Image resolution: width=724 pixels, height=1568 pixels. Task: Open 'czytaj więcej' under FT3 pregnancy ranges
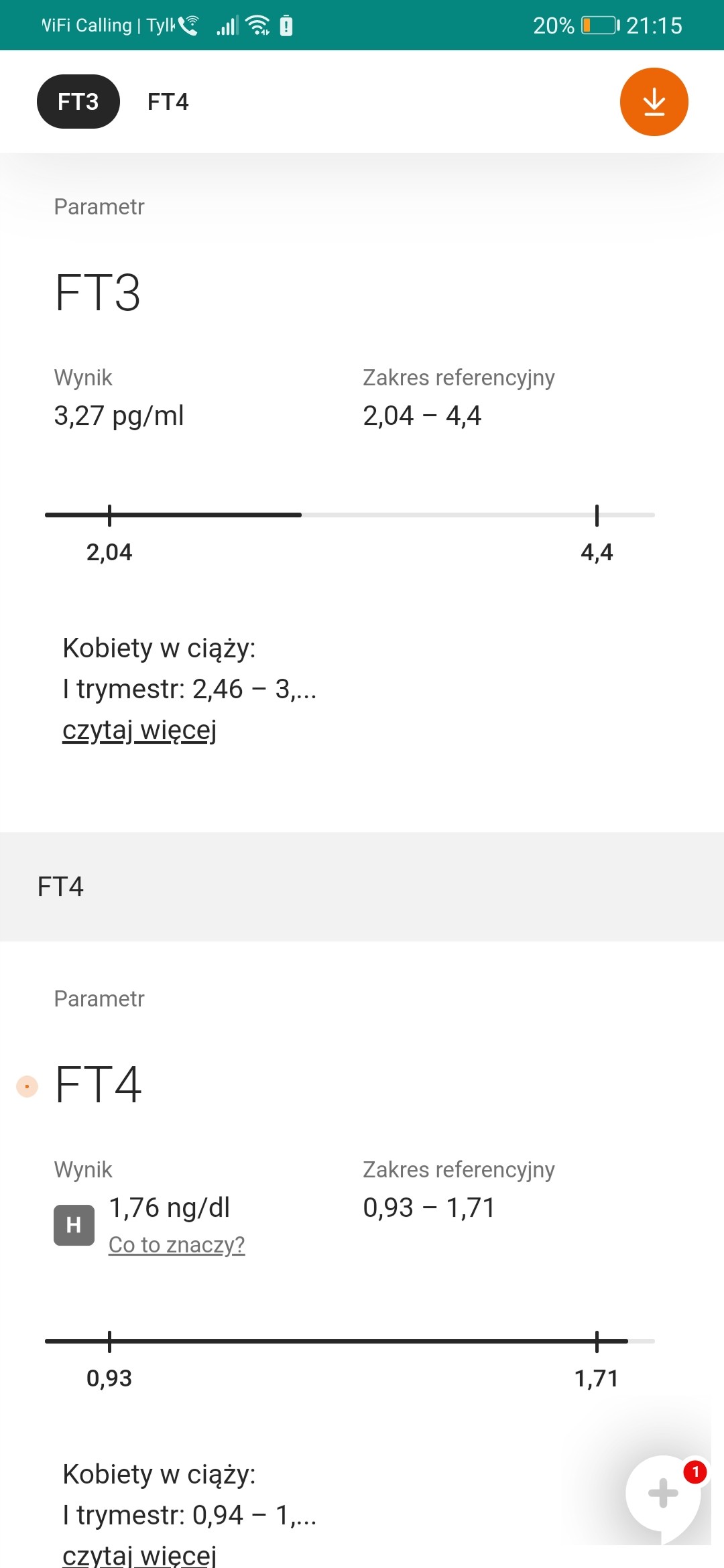(x=139, y=730)
